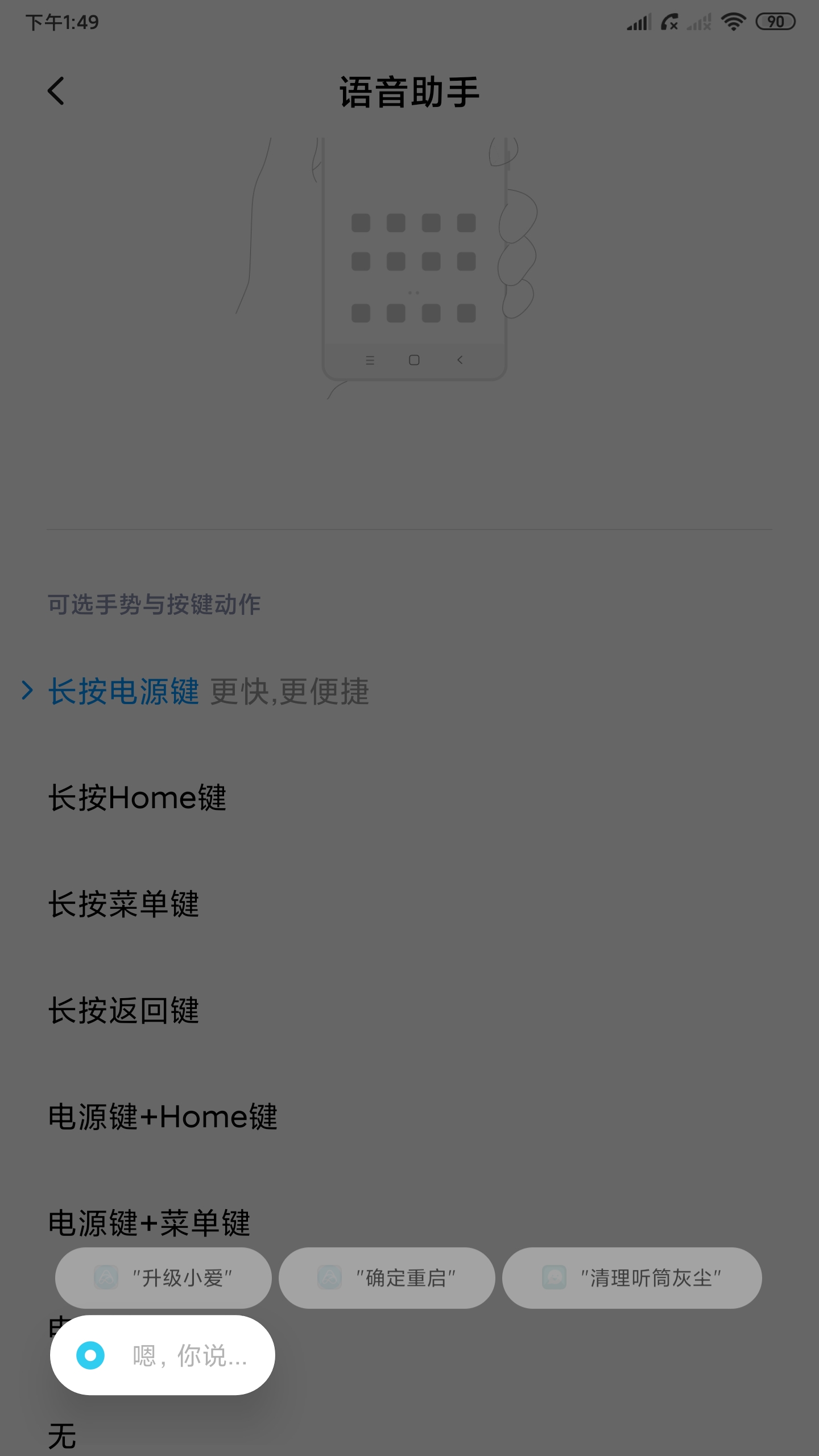Tap "升级小爱" suggestion chip

tap(163, 1278)
